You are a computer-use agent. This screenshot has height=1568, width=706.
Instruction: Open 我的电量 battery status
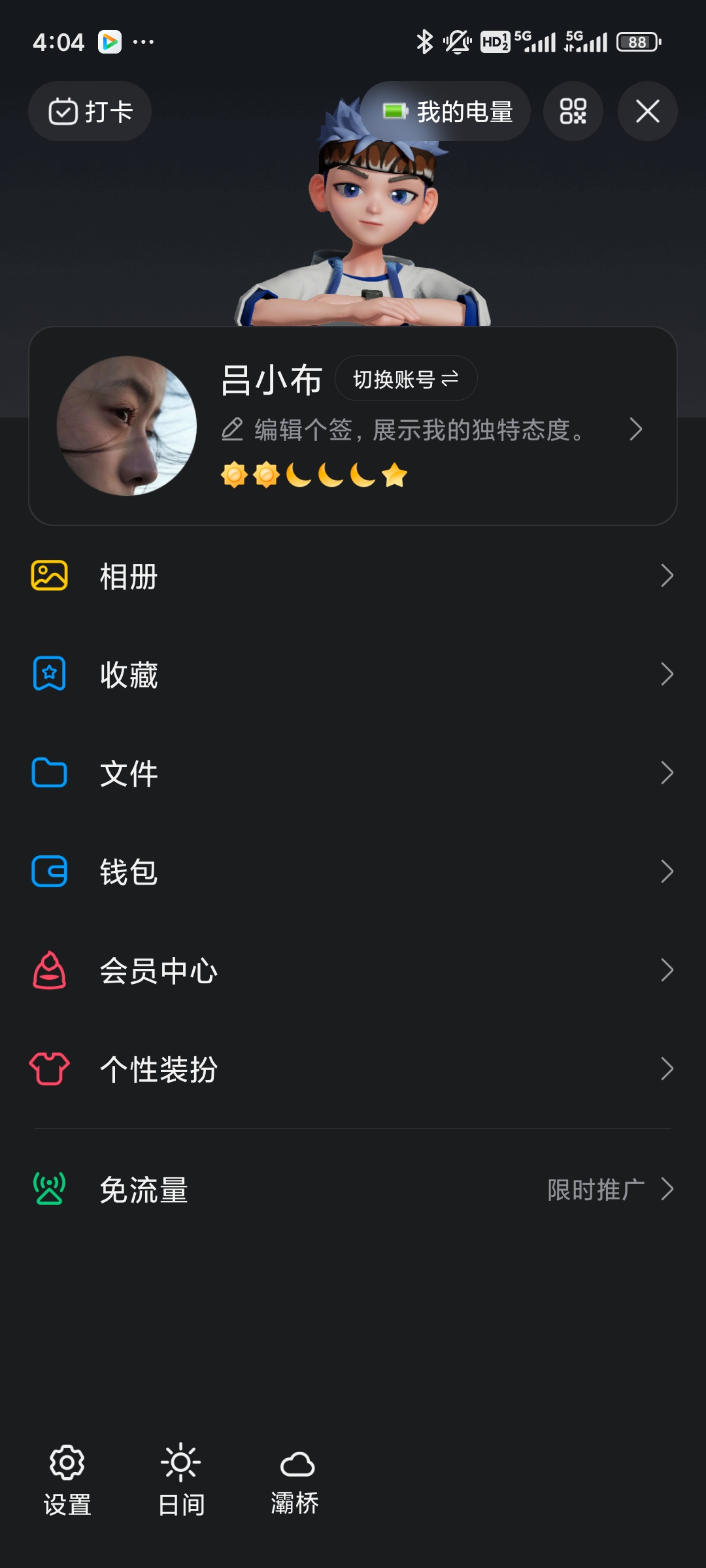click(447, 112)
